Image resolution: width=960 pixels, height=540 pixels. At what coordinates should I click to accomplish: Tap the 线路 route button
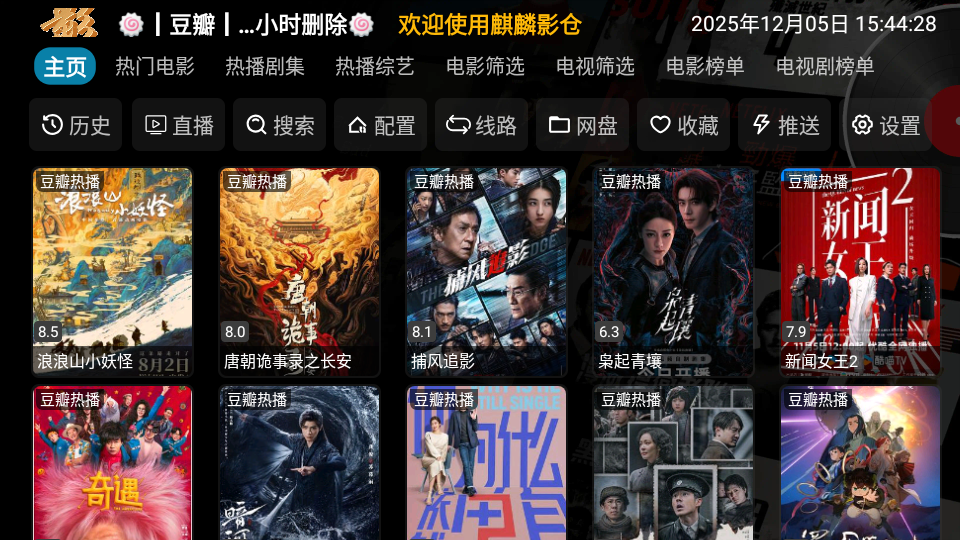pos(482,125)
